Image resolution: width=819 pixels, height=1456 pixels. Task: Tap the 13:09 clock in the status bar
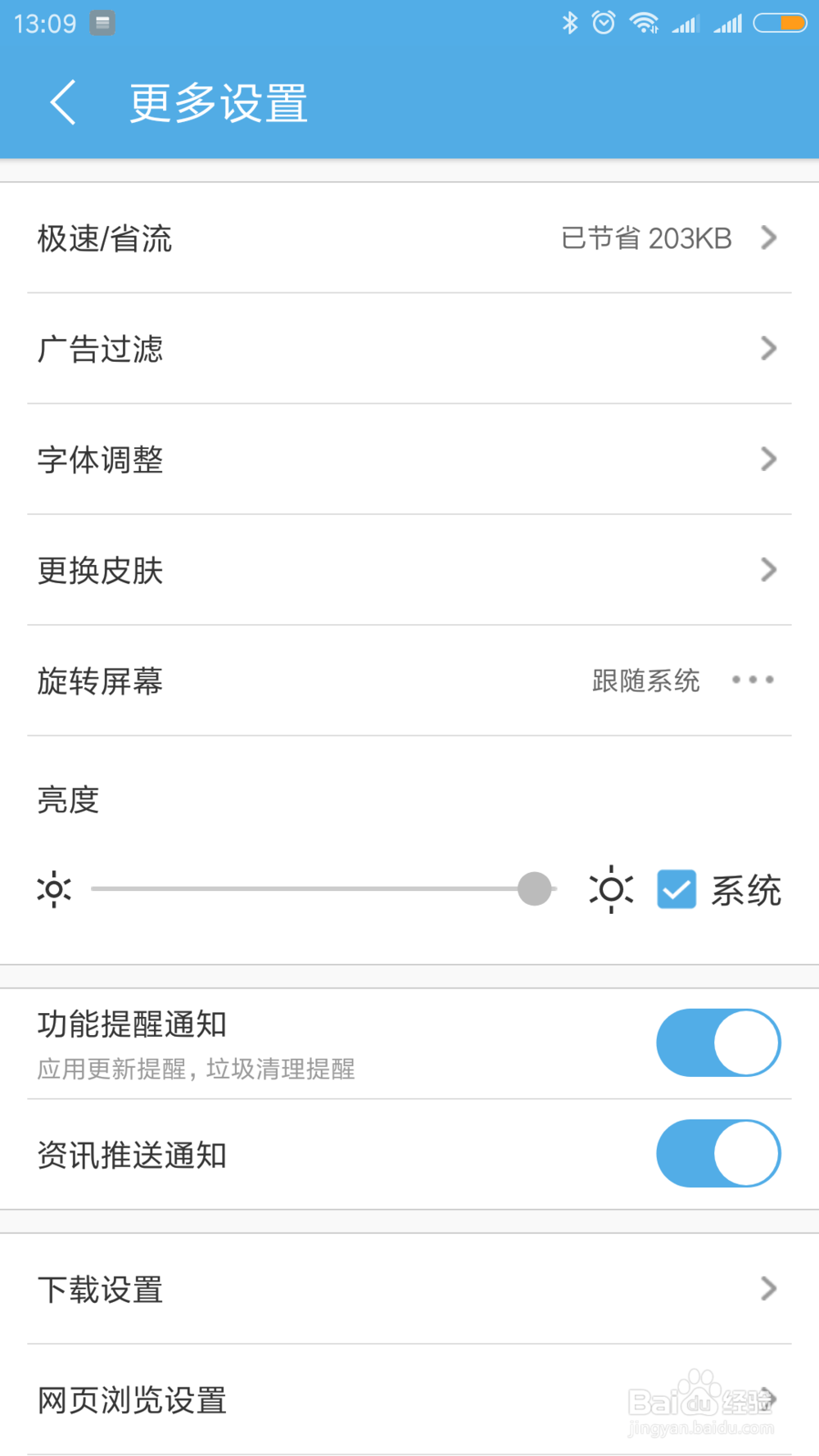pyautogui.click(x=45, y=22)
